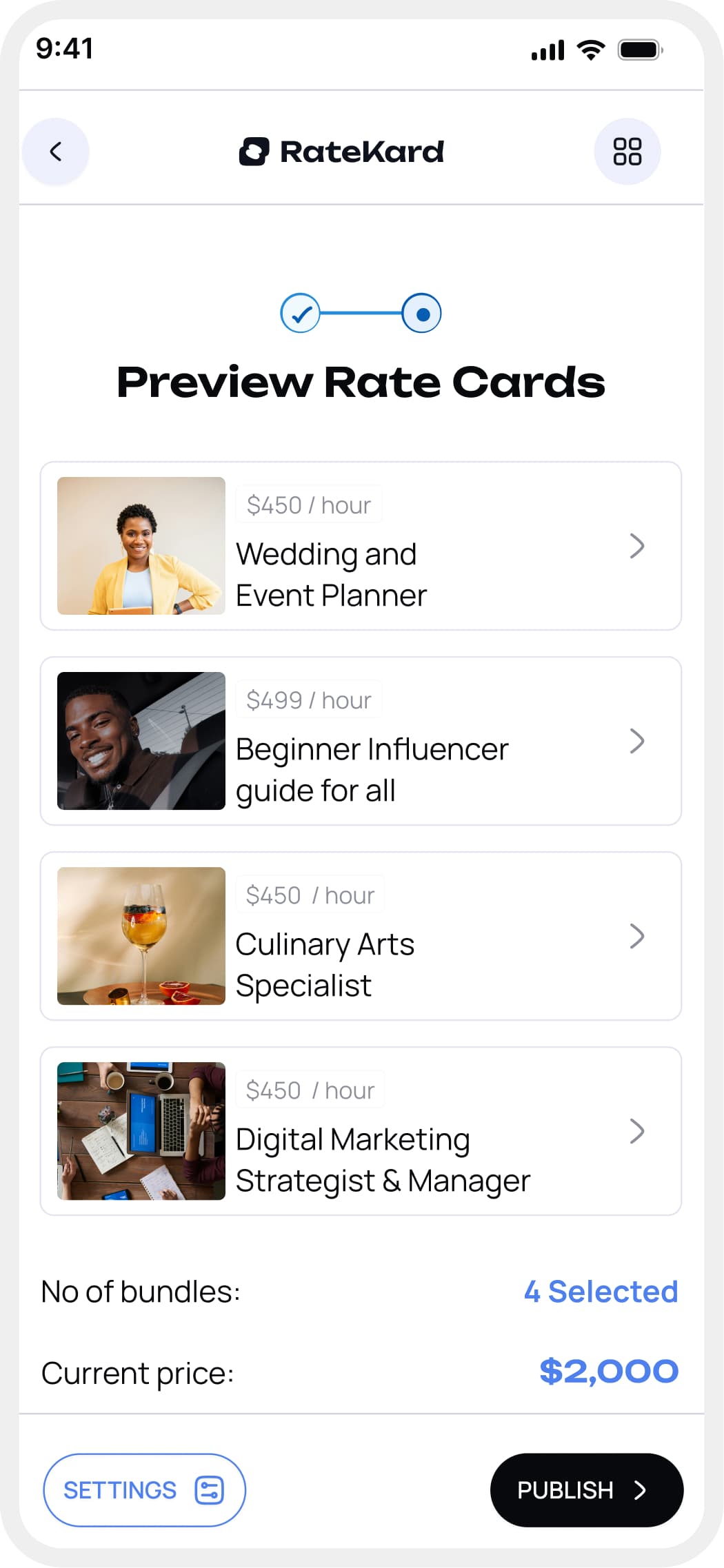Viewport: 724px width, 1568px height.
Task: Expand the Wedding and Event Planner card
Action: click(638, 547)
